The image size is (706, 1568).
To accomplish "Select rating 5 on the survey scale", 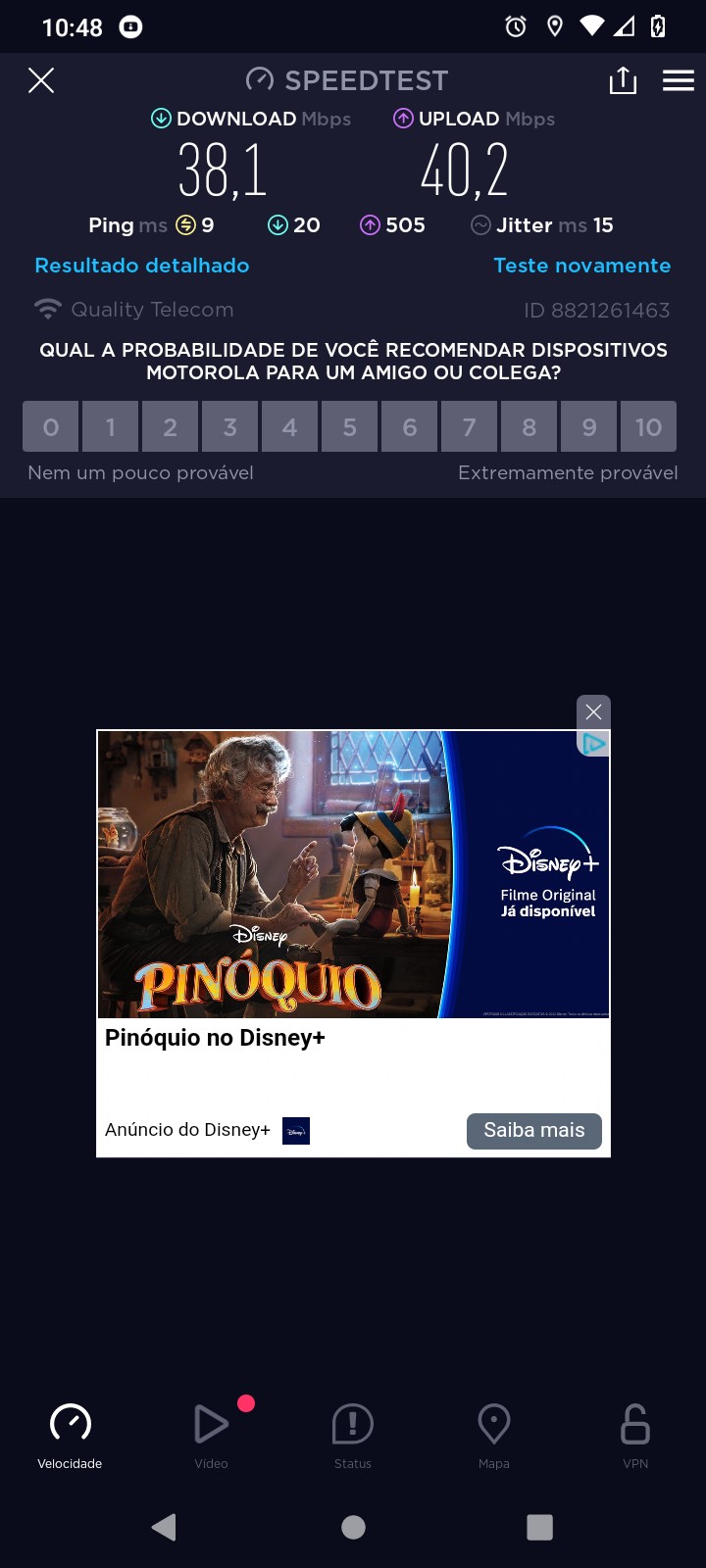I will [349, 427].
